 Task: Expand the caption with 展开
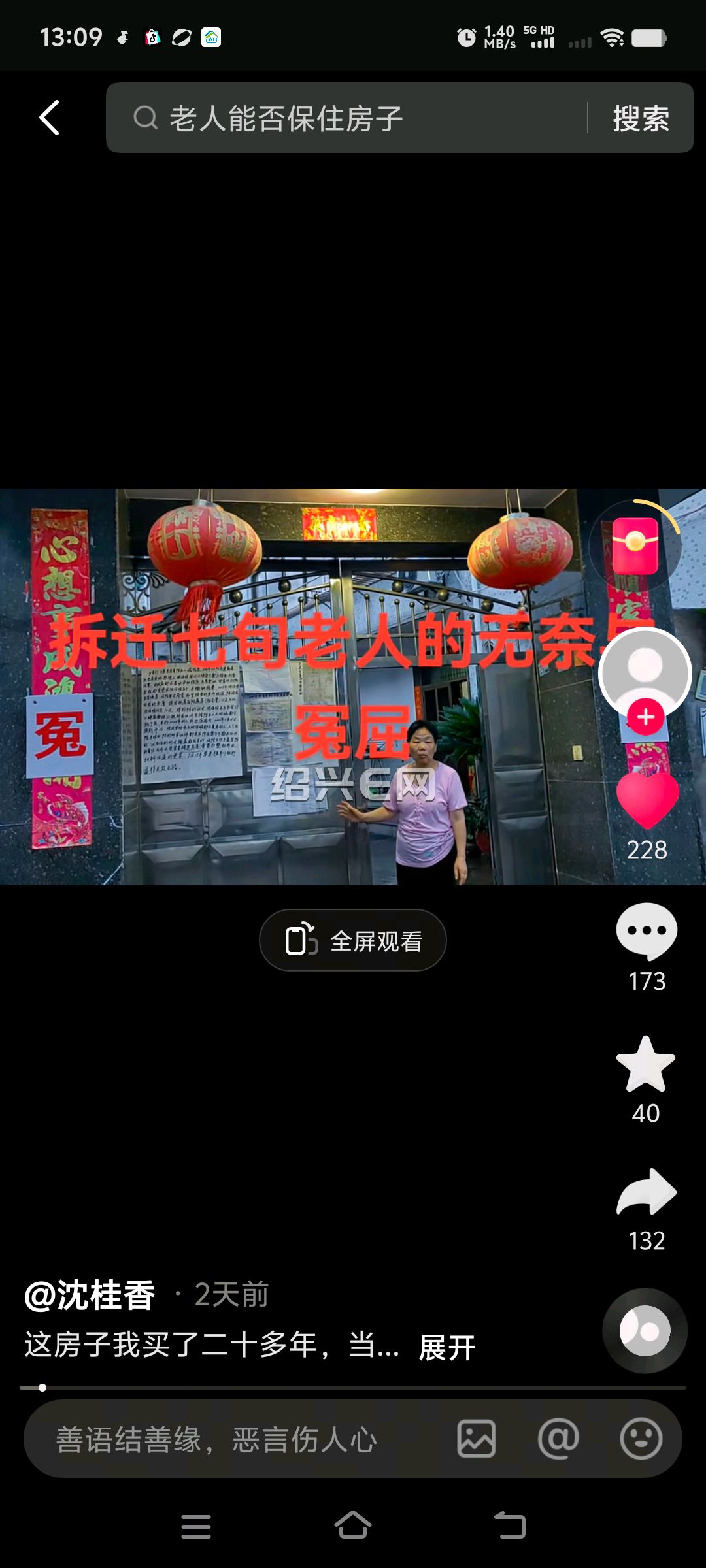click(447, 1347)
